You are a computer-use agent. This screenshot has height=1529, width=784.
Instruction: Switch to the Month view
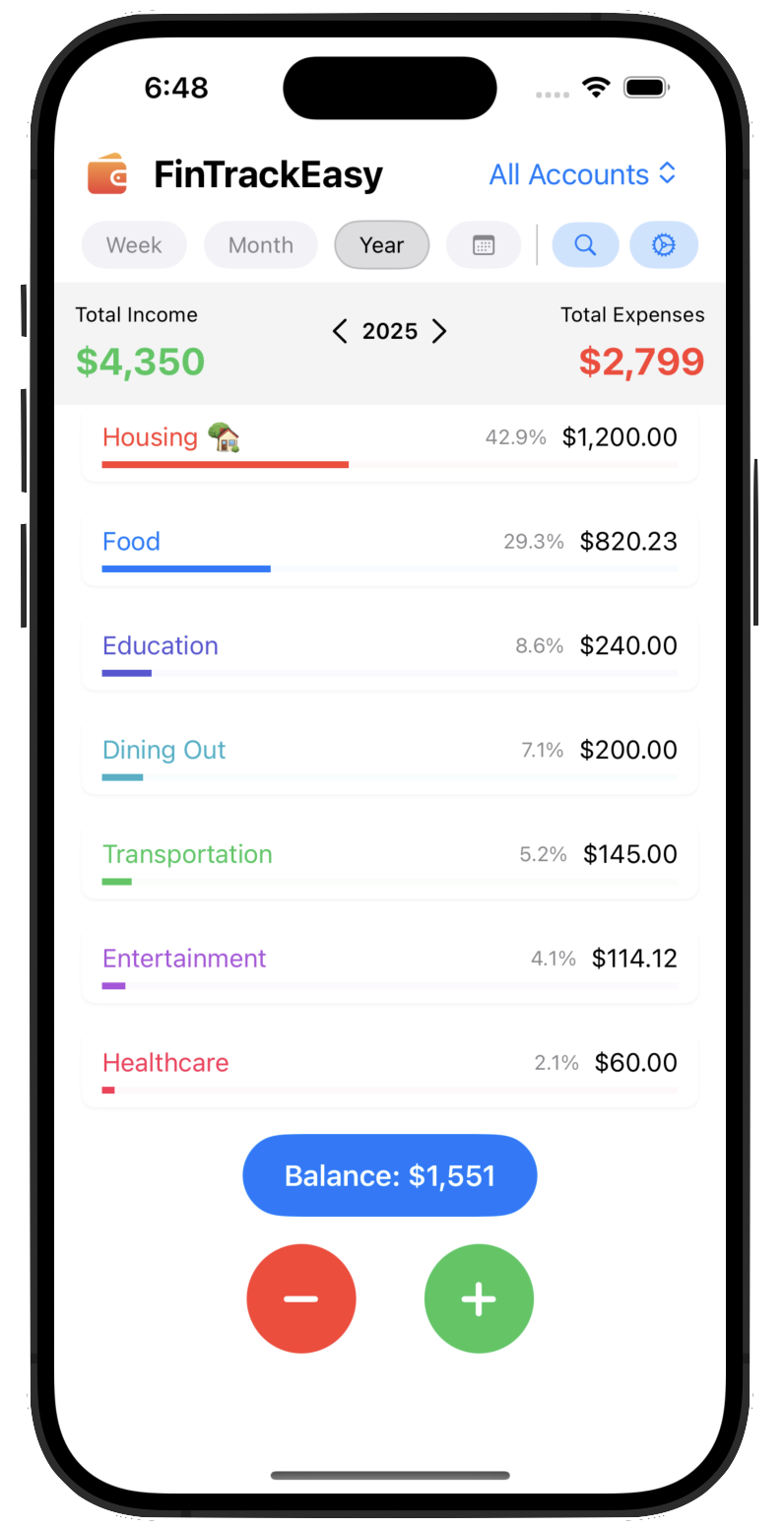click(261, 245)
